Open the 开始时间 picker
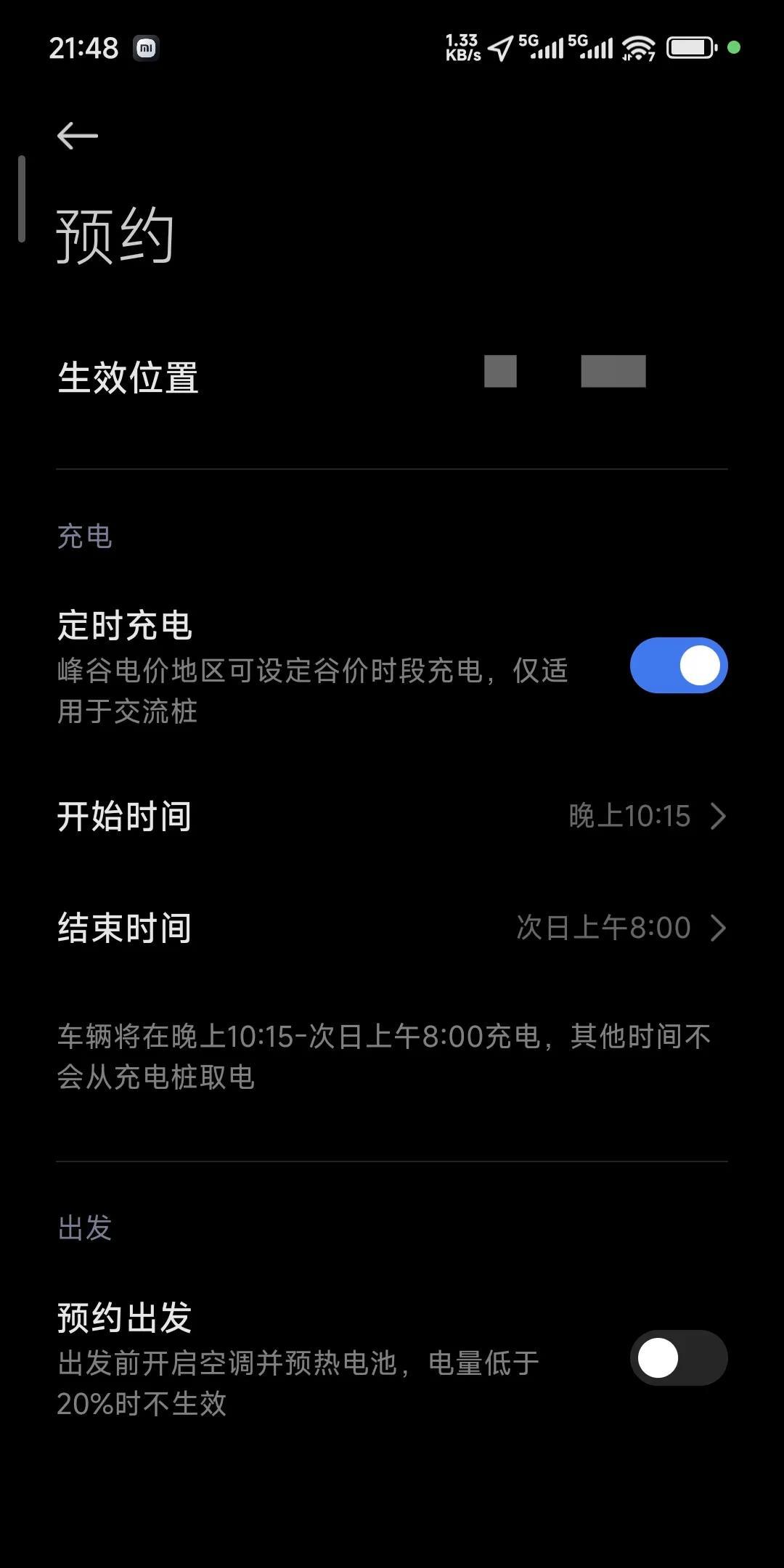The width and height of the screenshot is (784, 1568). coord(392,816)
